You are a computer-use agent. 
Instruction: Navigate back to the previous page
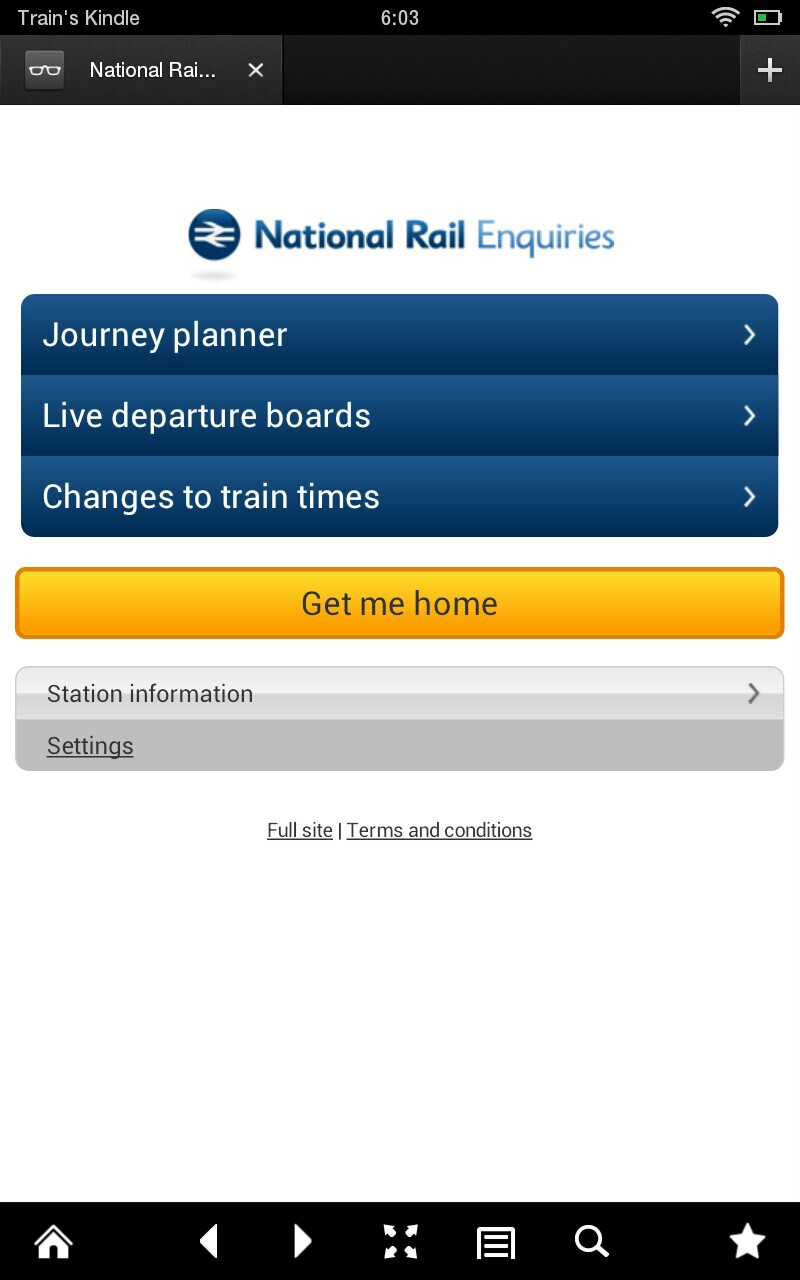[209, 1242]
